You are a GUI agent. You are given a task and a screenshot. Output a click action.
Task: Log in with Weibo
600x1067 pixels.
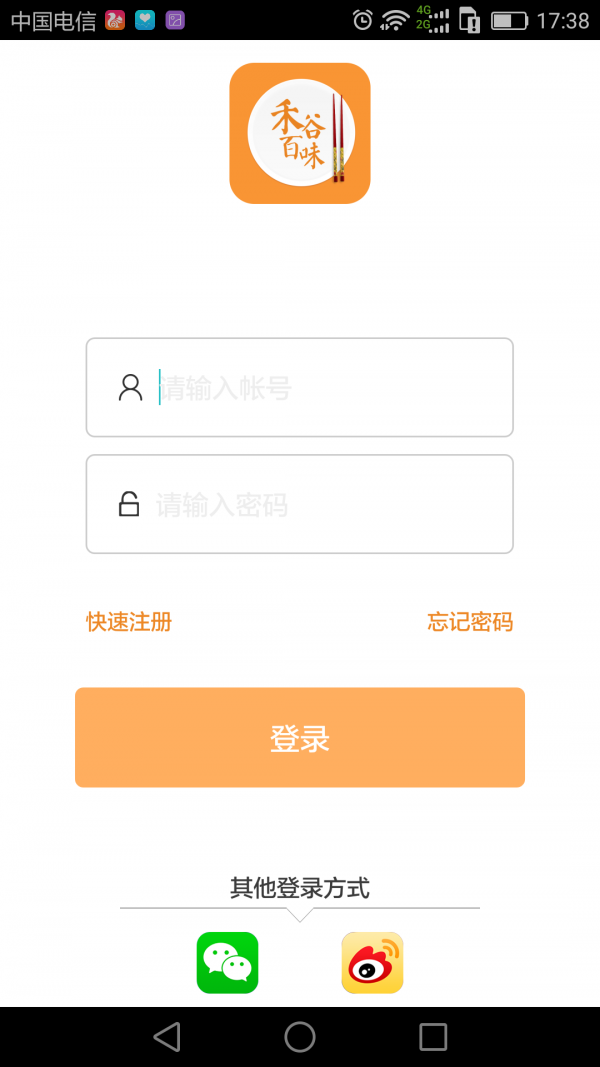(372, 963)
